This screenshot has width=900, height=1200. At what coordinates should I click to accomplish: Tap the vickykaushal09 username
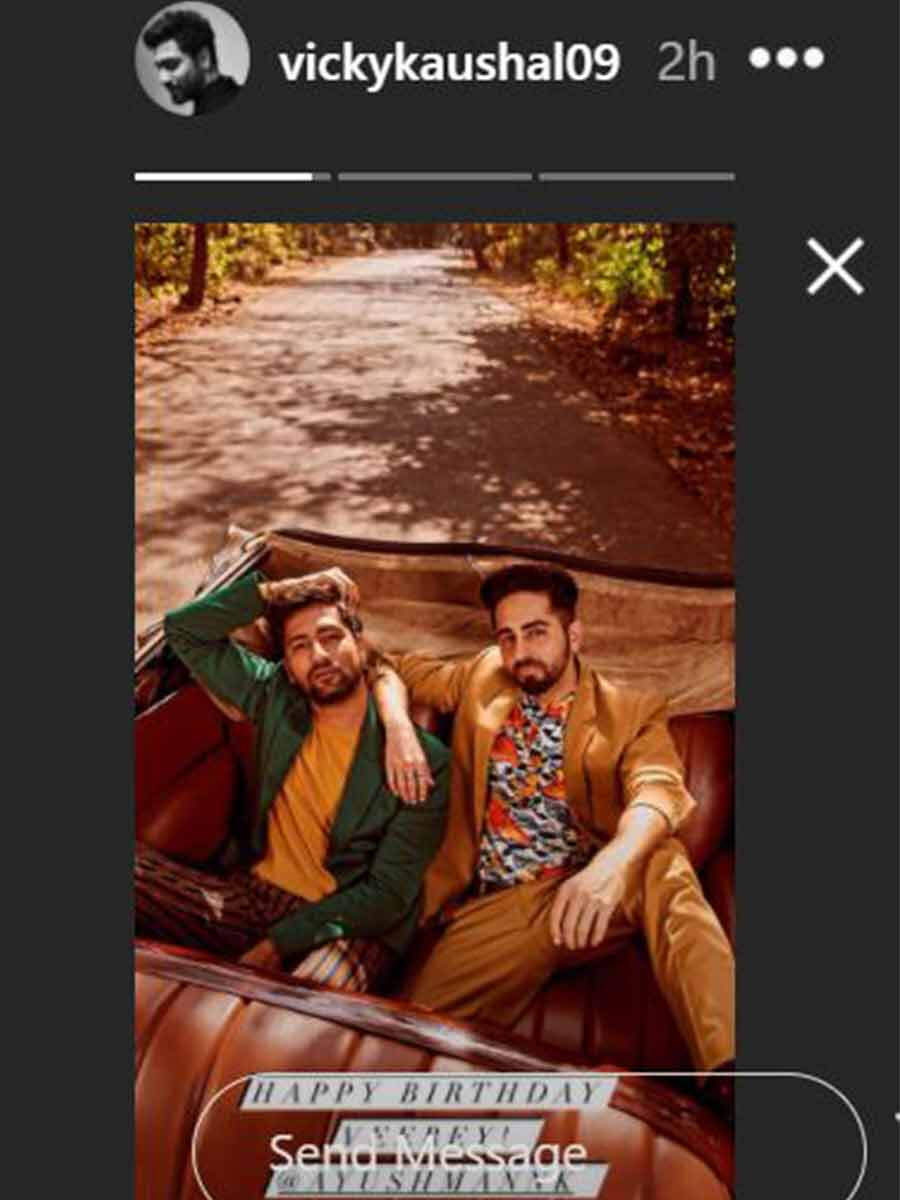tap(449, 63)
